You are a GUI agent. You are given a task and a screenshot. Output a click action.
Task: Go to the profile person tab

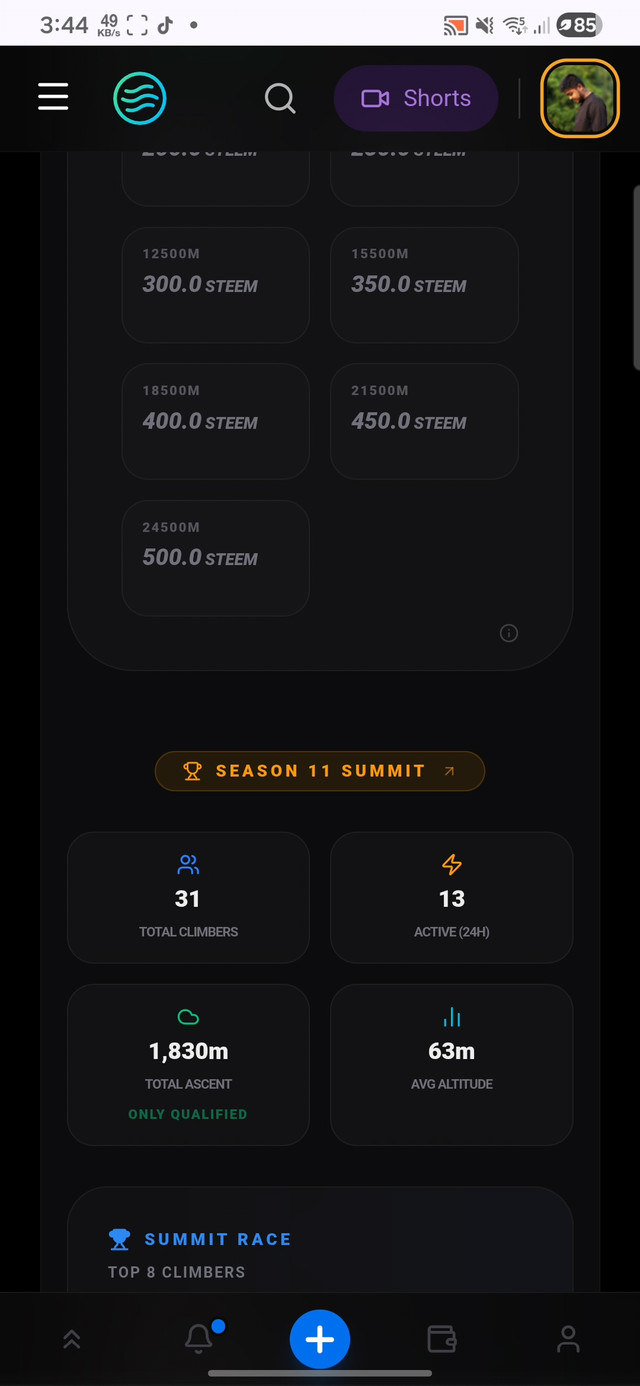pyautogui.click(x=568, y=1339)
